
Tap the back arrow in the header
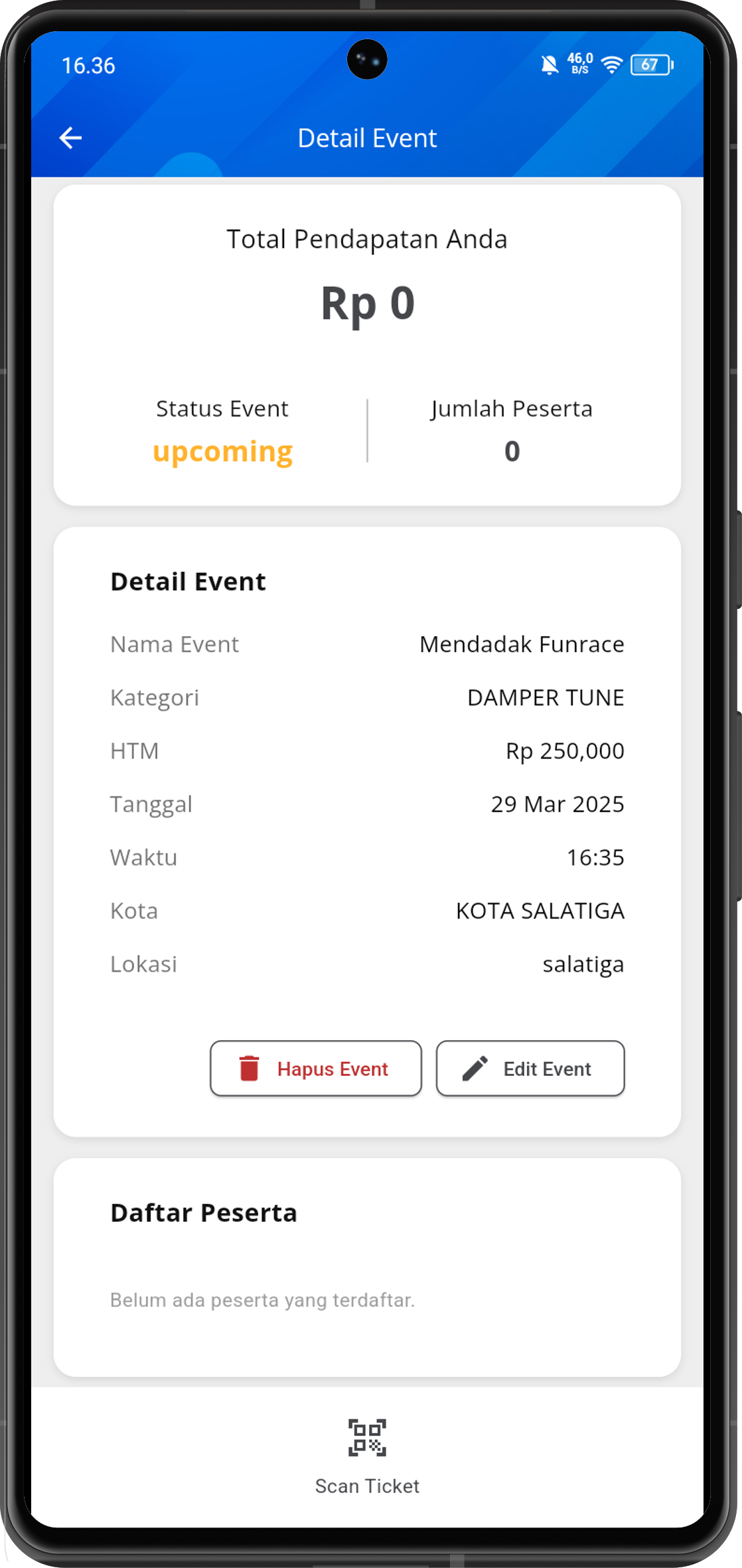pyautogui.click(x=70, y=137)
